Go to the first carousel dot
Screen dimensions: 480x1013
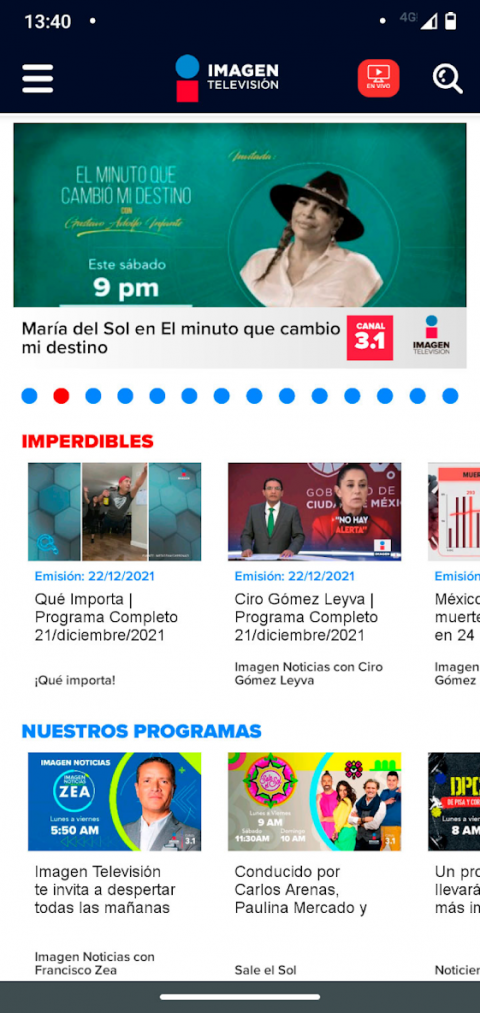[x=29, y=396]
